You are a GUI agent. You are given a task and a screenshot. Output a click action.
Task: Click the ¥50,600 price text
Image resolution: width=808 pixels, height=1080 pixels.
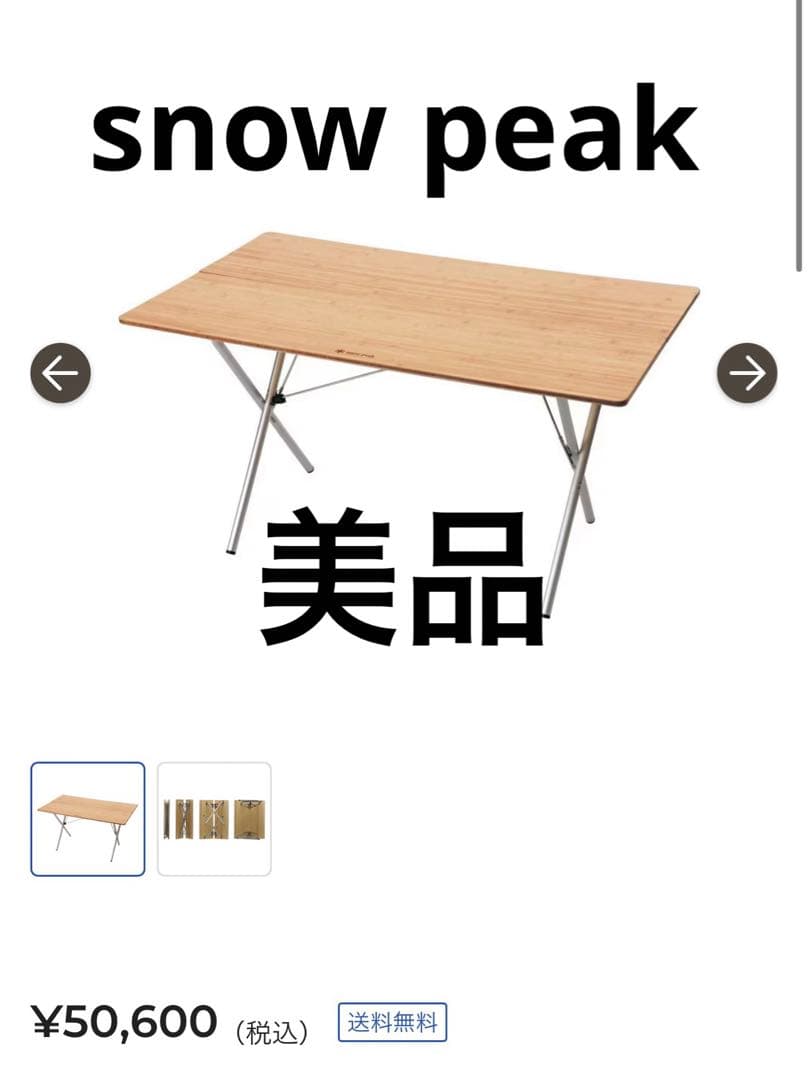[125, 1020]
